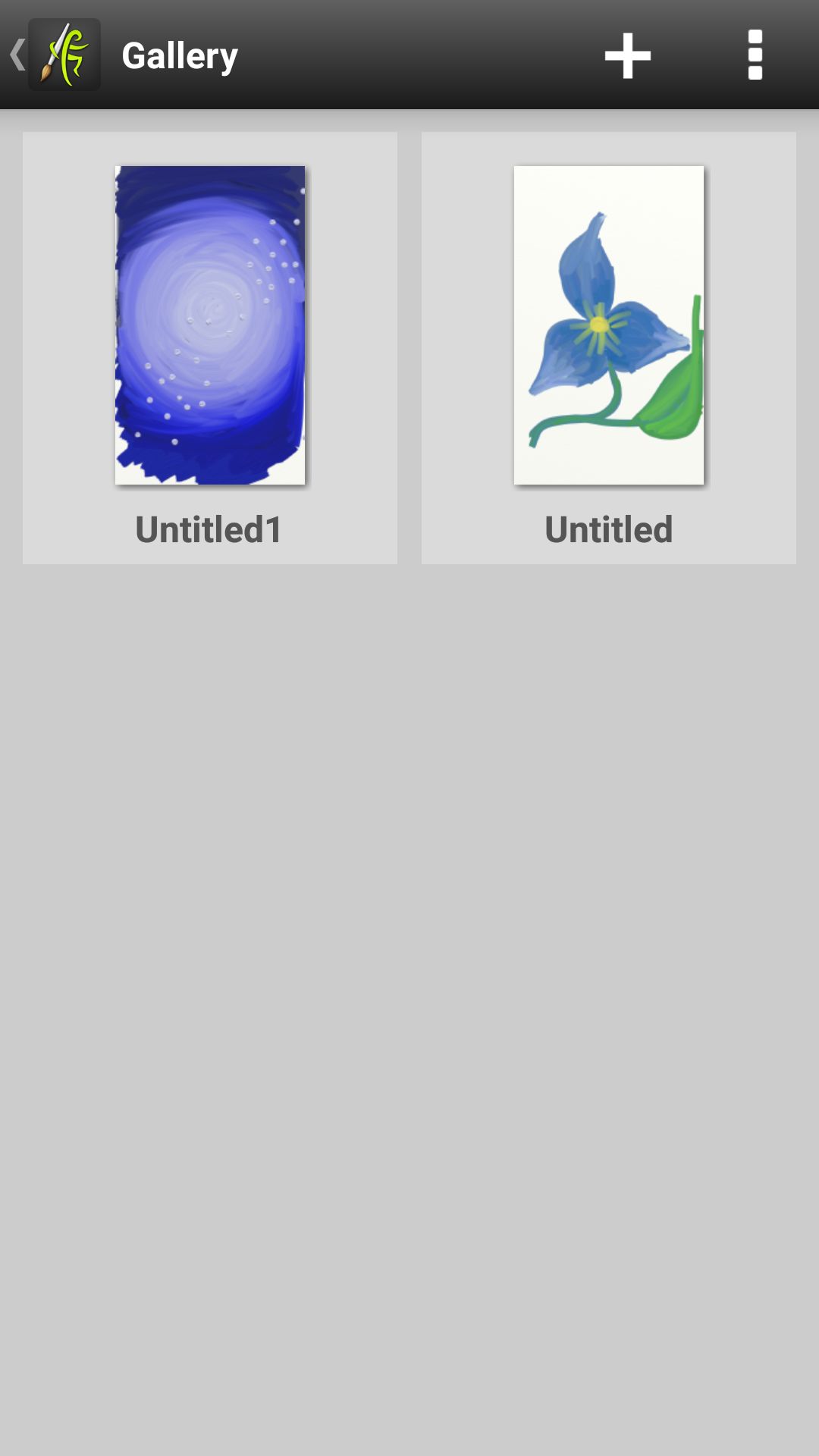Open the Untitled blue flower painting

click(609, 348)
